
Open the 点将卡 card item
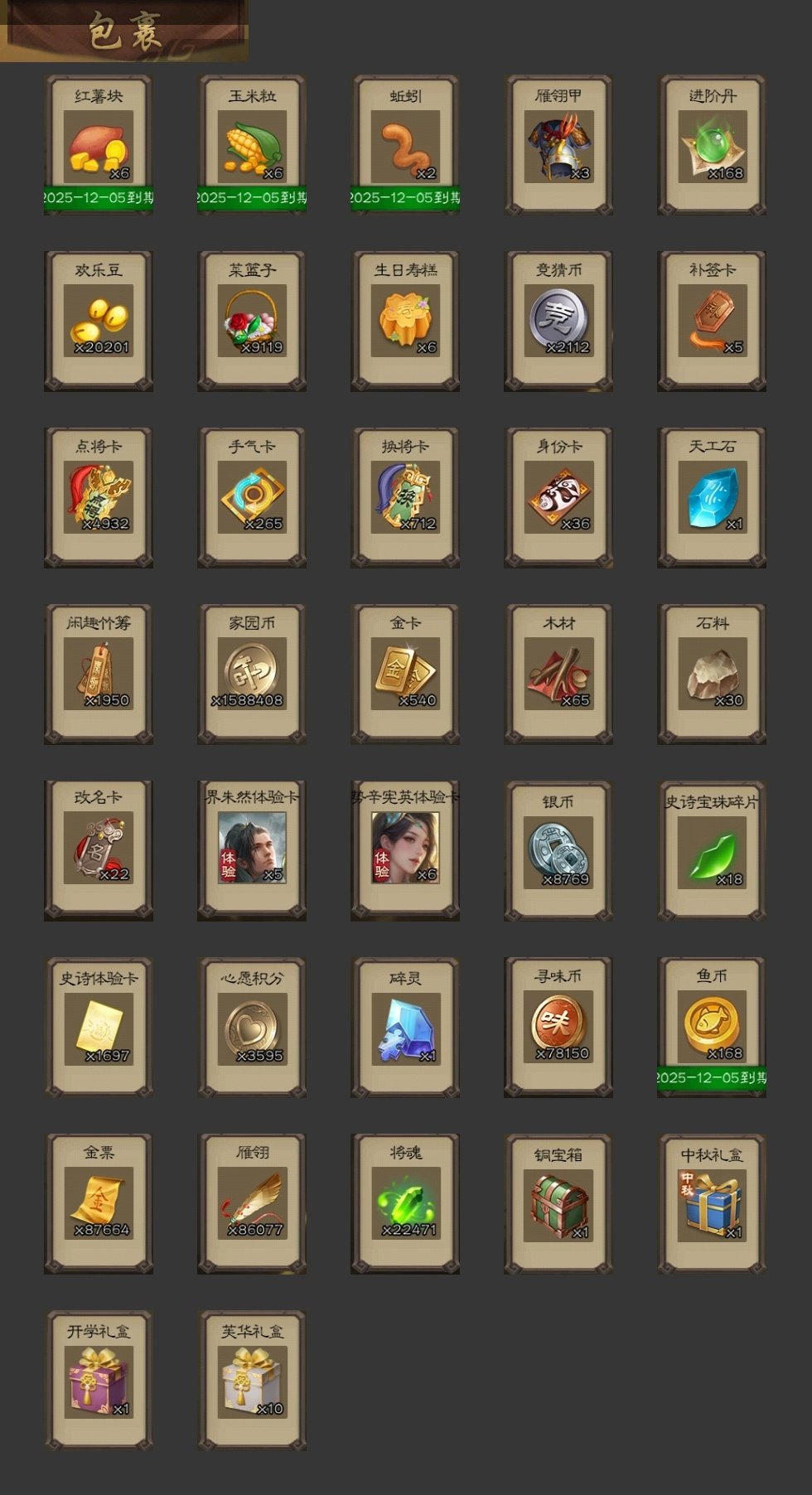point(98,498)
